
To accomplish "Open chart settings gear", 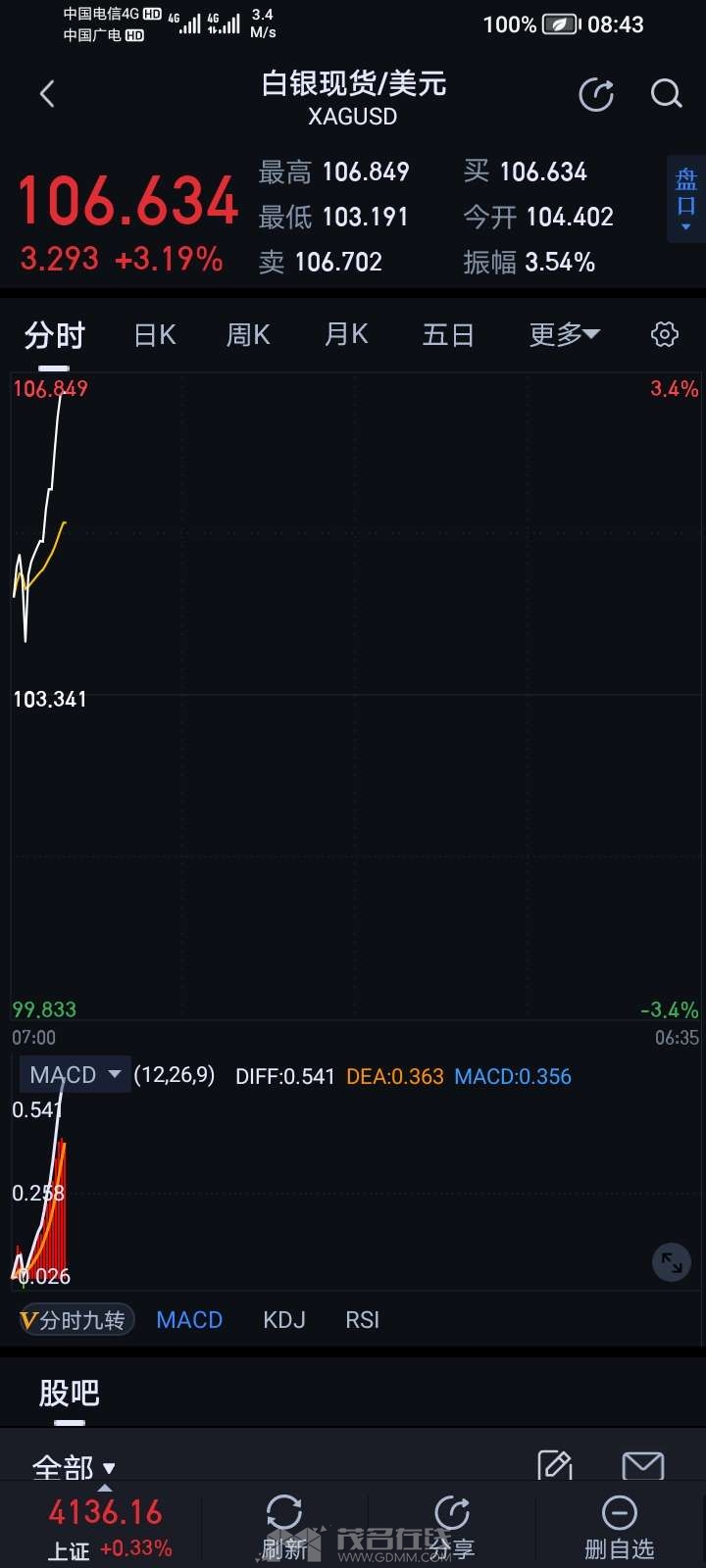I will coord(665,334).
